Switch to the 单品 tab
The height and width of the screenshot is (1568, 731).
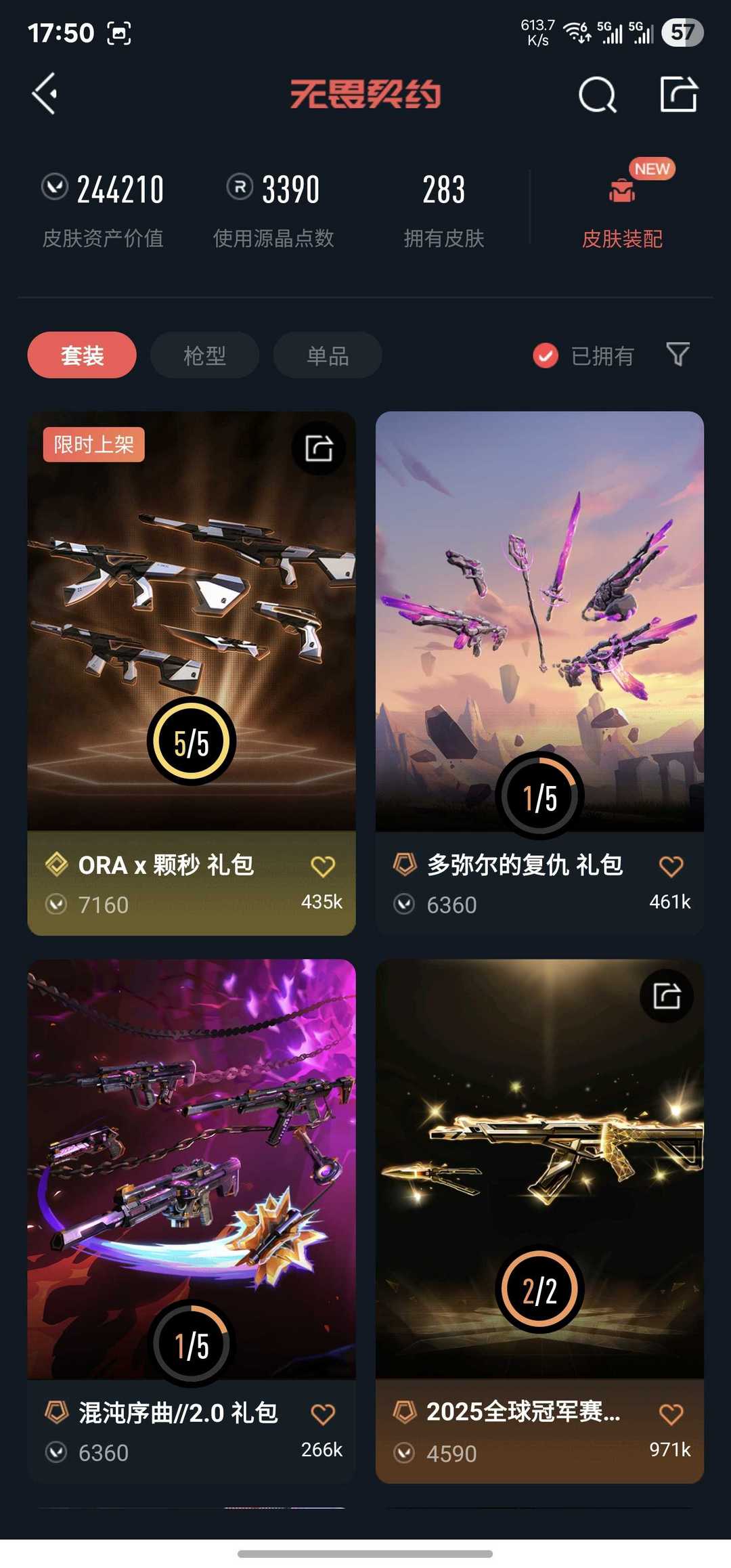[x=328, y=355]
